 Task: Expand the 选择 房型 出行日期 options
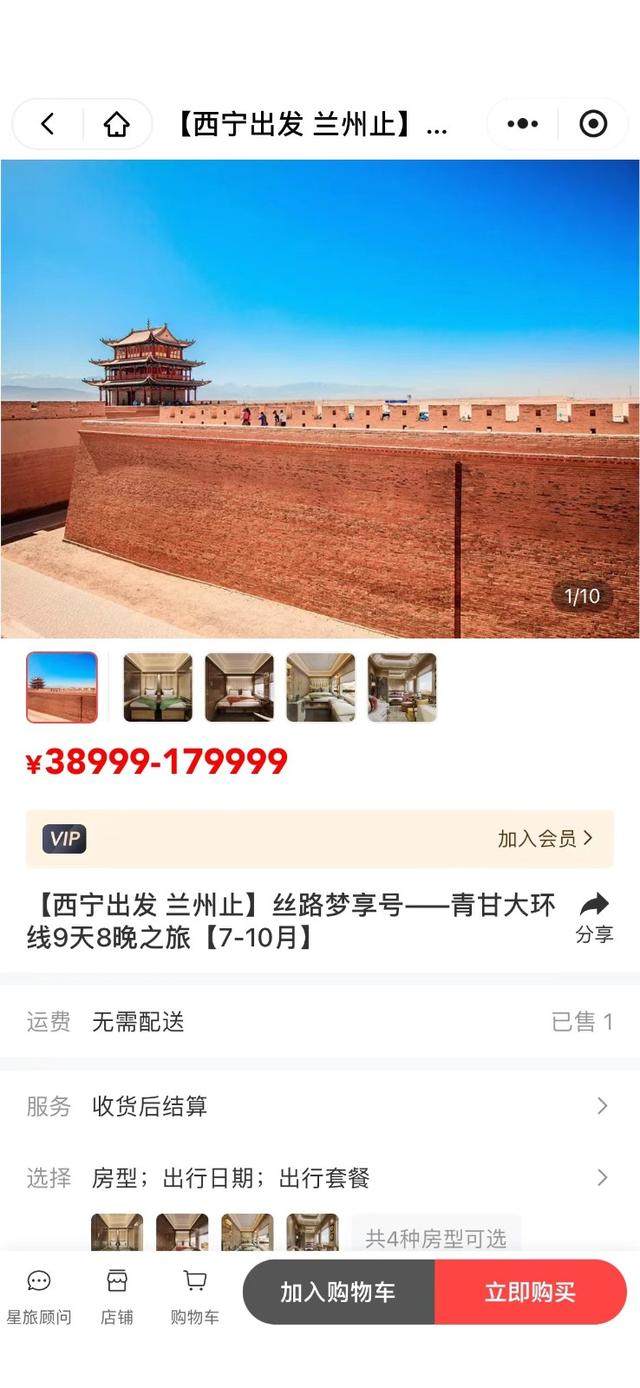(x=318, y=1178)
